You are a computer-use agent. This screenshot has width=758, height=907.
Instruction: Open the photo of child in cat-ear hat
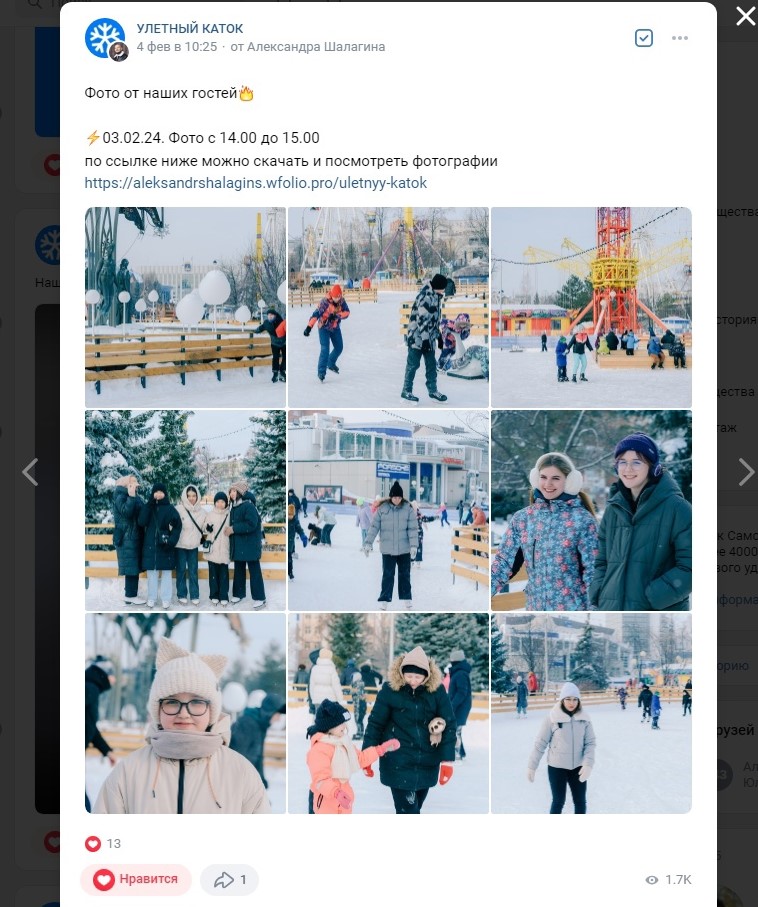click(185, 713)
